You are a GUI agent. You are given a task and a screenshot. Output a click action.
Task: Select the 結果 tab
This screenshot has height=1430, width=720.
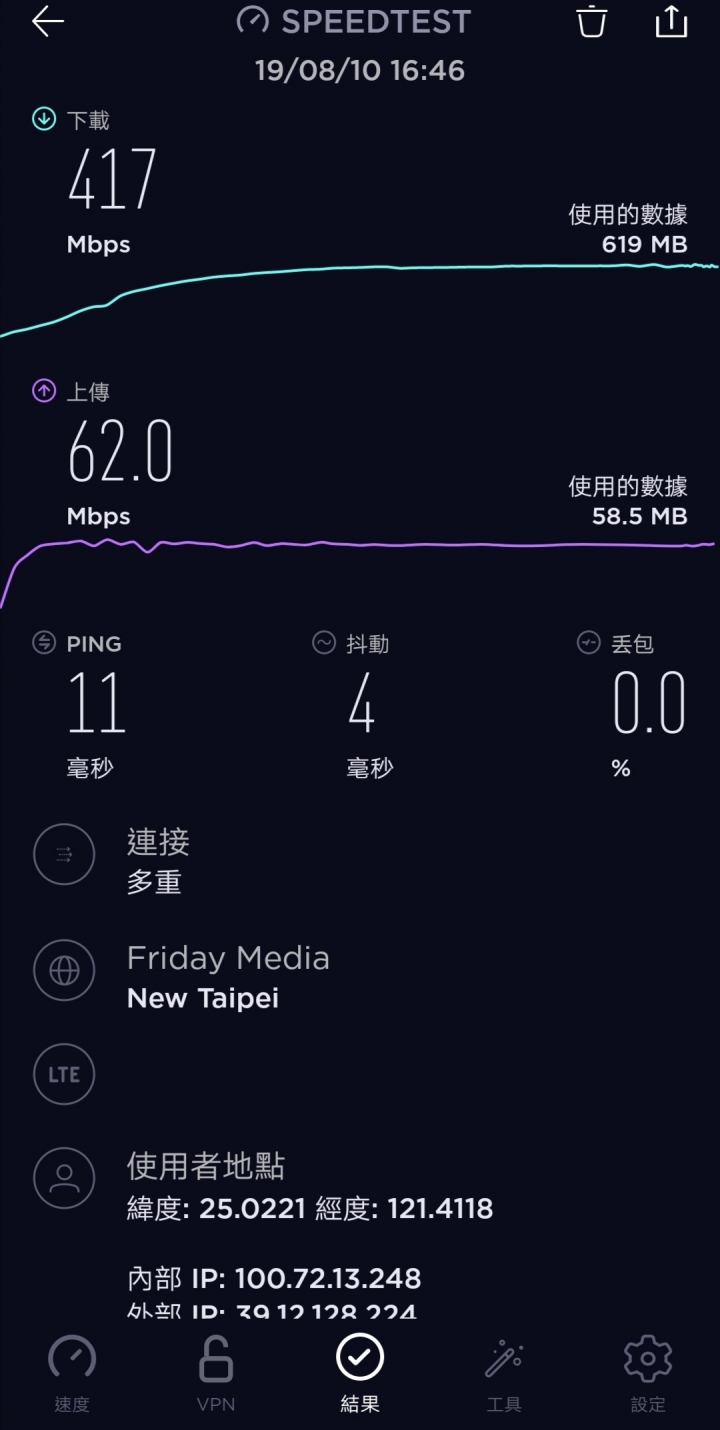pos(360,1374)
